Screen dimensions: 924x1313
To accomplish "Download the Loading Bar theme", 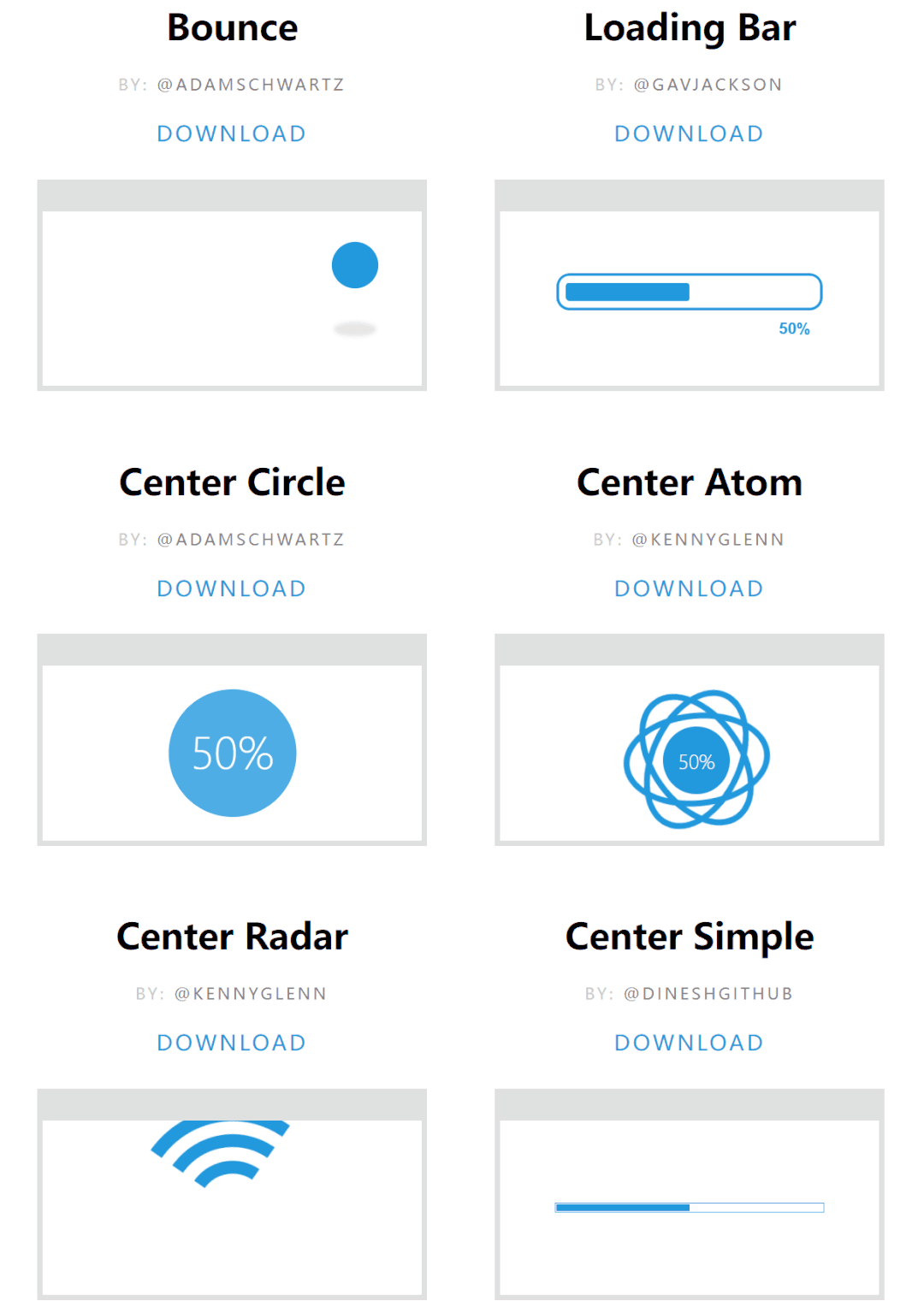I will [x=689, y=133].
